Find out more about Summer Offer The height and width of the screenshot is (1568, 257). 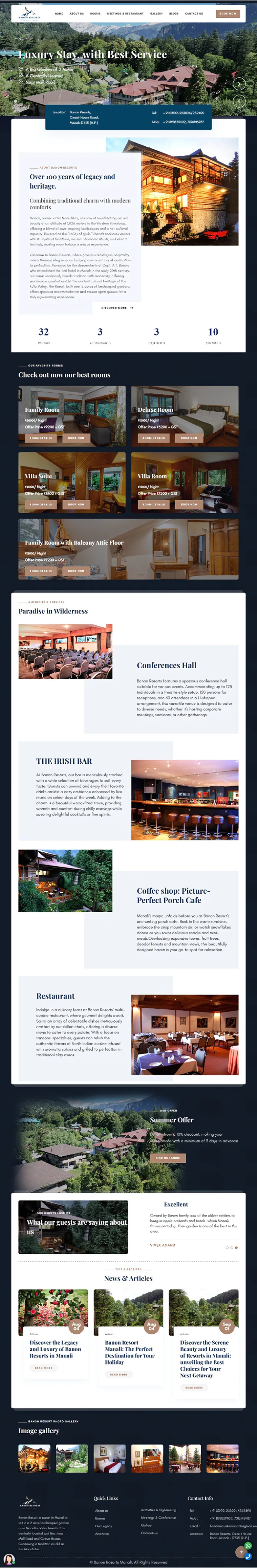coord(168,1158)
